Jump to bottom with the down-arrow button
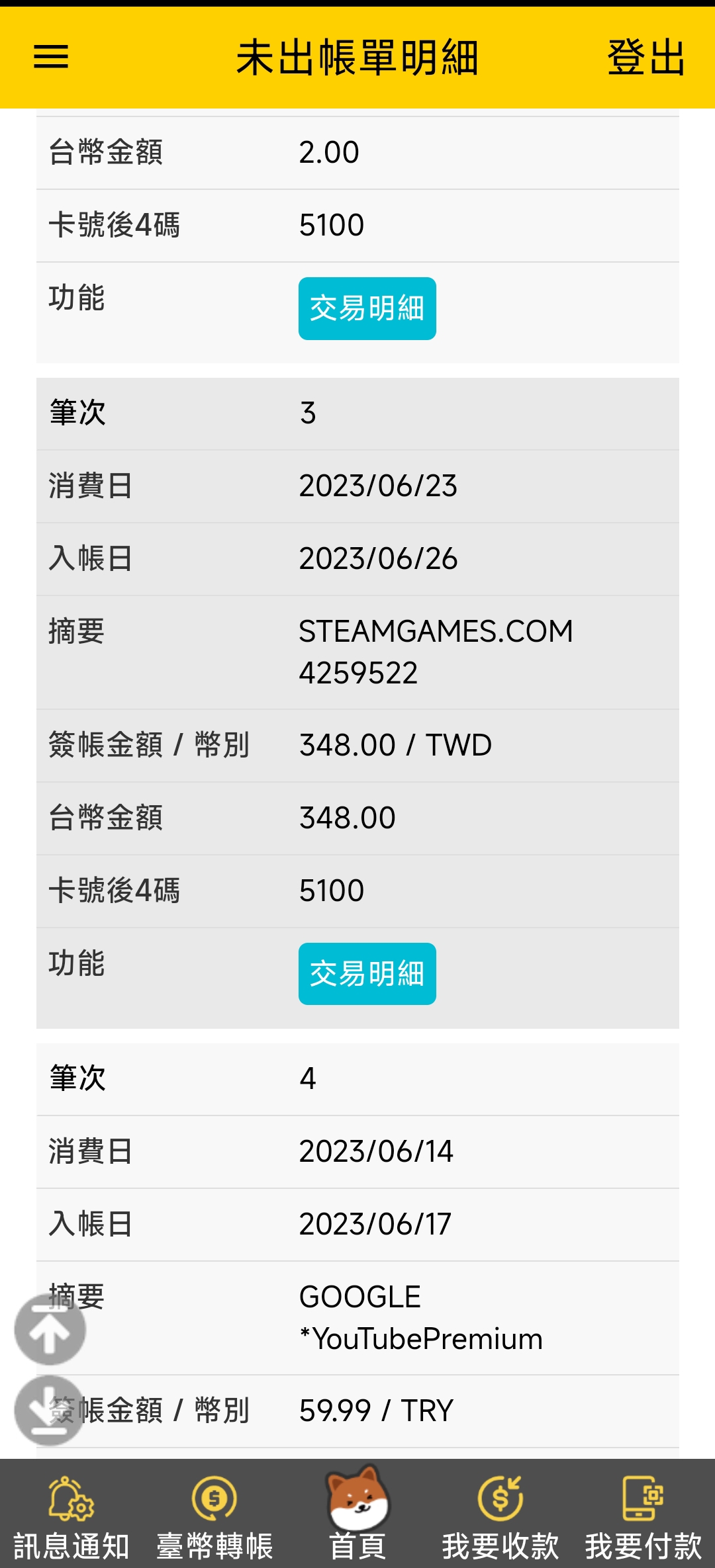Image resolution: width=715 pixels, height=1568 pixels. point(50,1410)
